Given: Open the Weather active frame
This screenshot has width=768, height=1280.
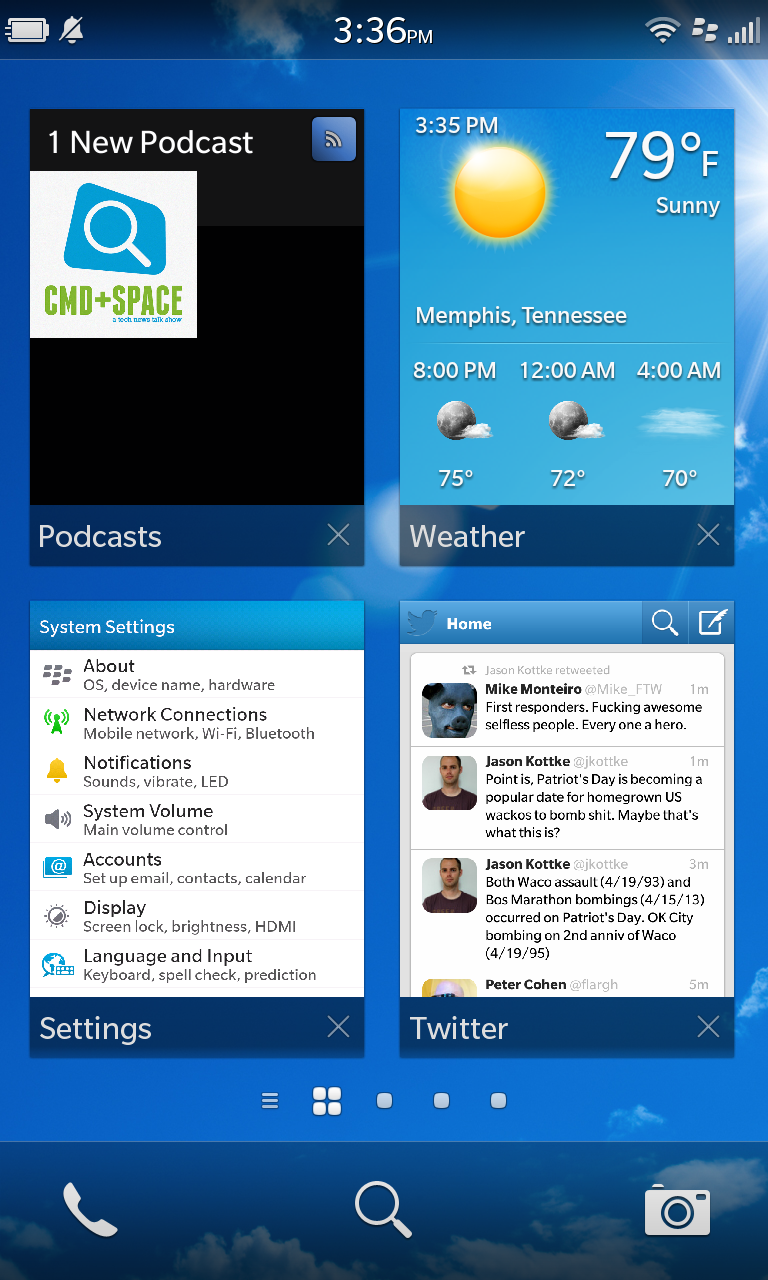Looking at the screenshot, I should 566,320.
